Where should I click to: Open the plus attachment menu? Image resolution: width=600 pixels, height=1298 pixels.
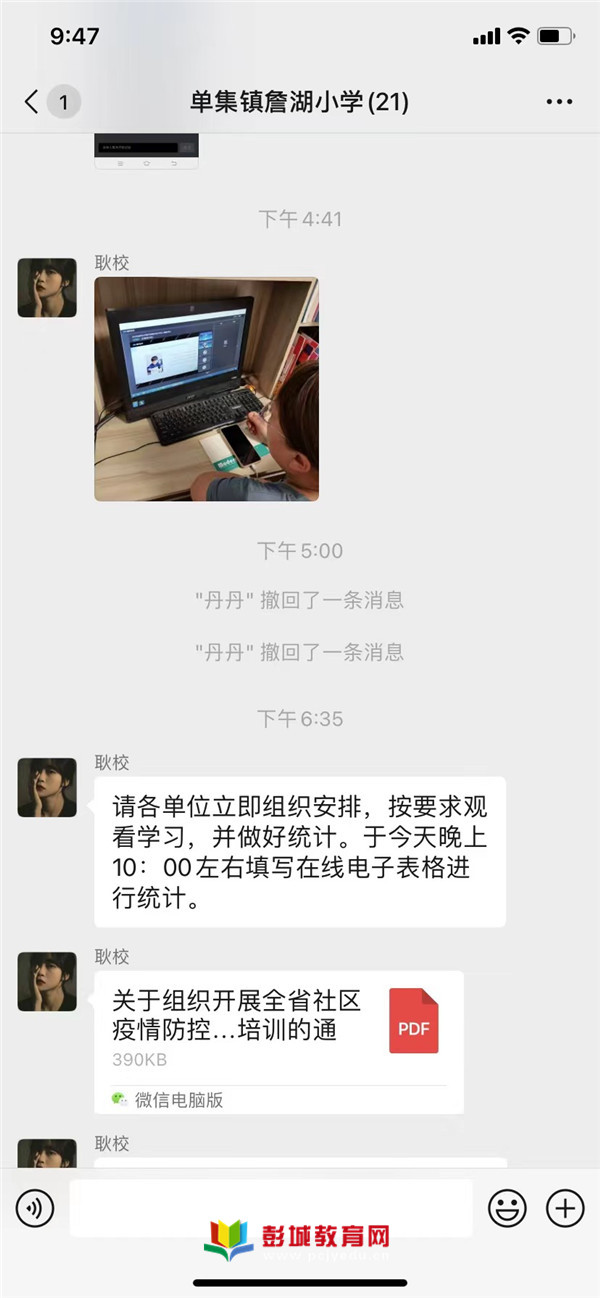point(565,1208)
